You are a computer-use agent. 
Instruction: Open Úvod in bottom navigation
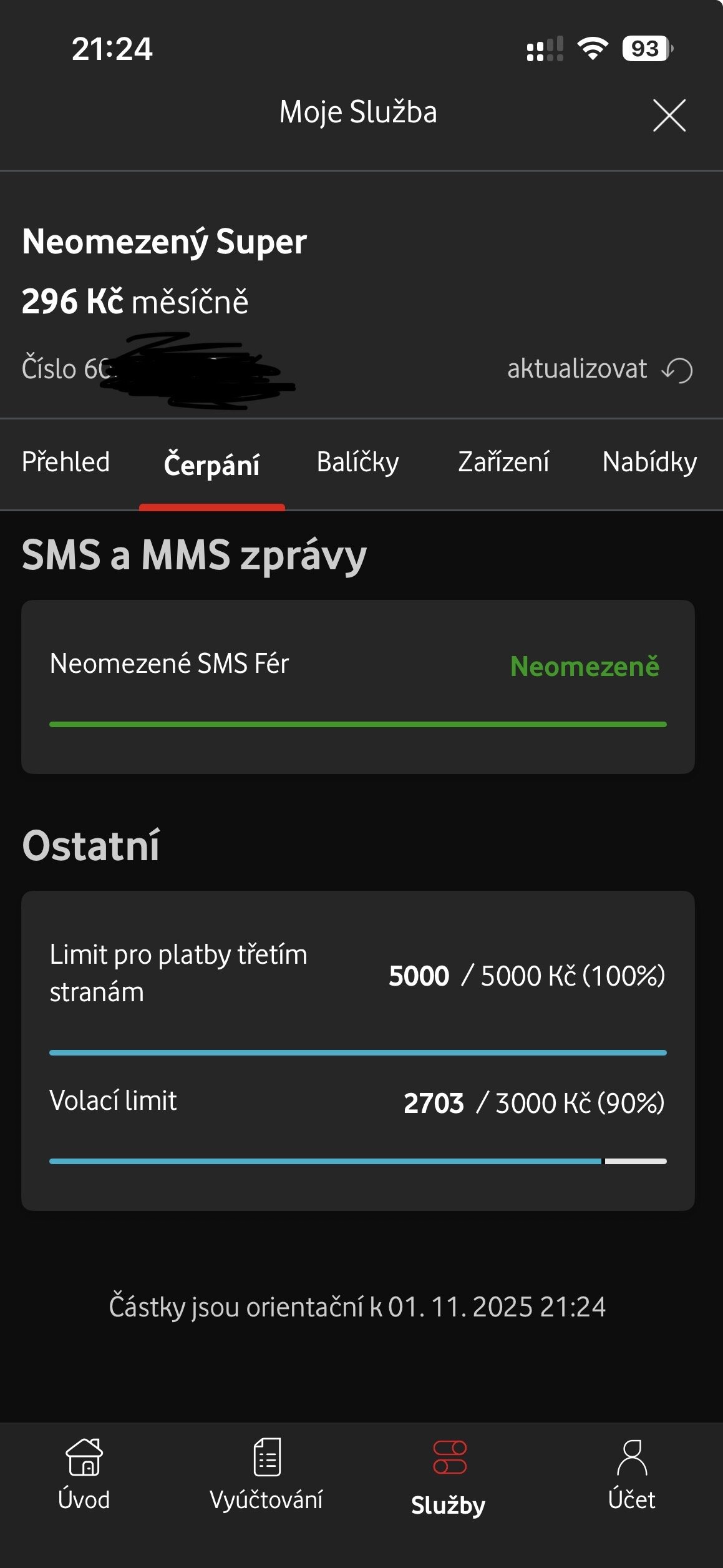click(x=84, y=1474)
